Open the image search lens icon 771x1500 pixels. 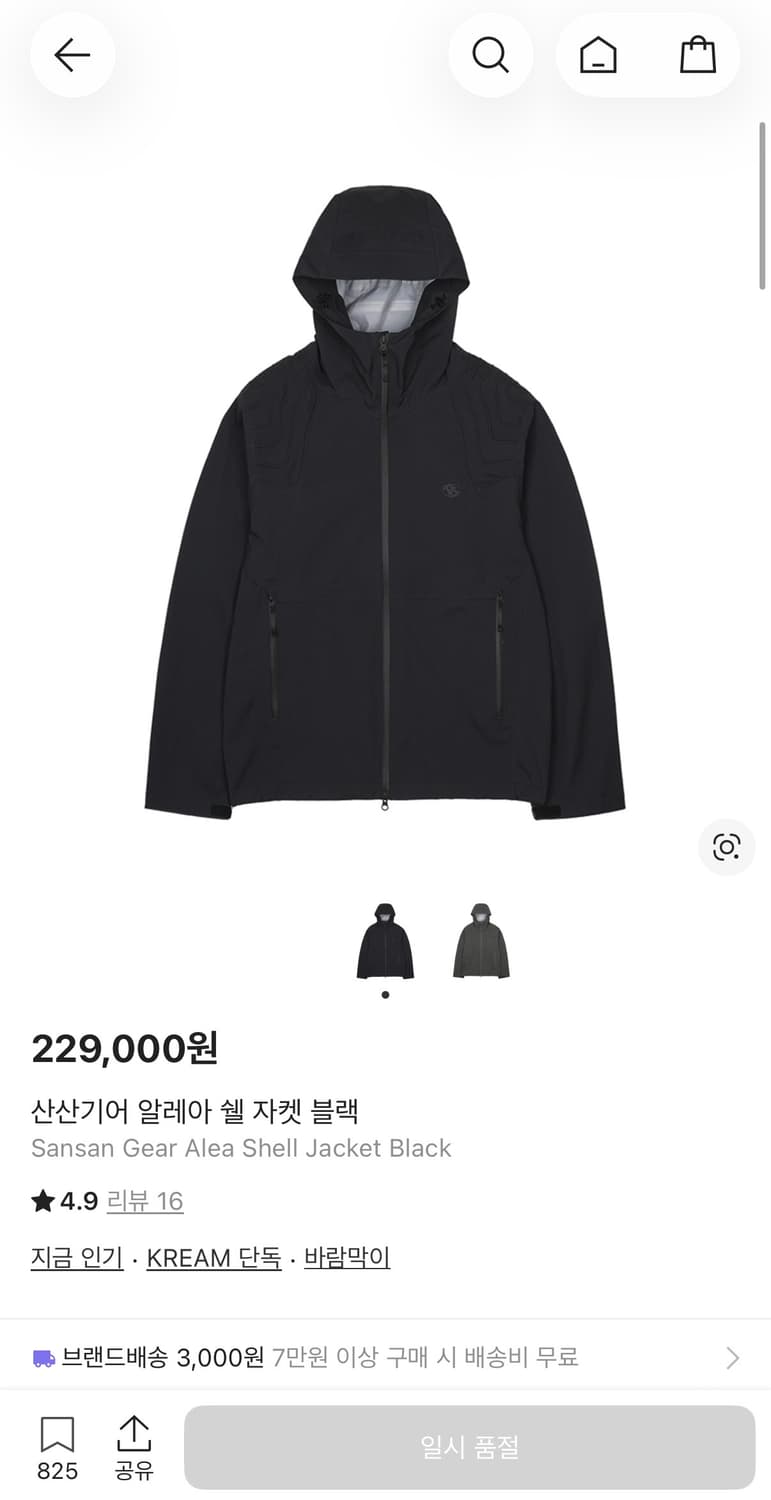coord(726,847)
